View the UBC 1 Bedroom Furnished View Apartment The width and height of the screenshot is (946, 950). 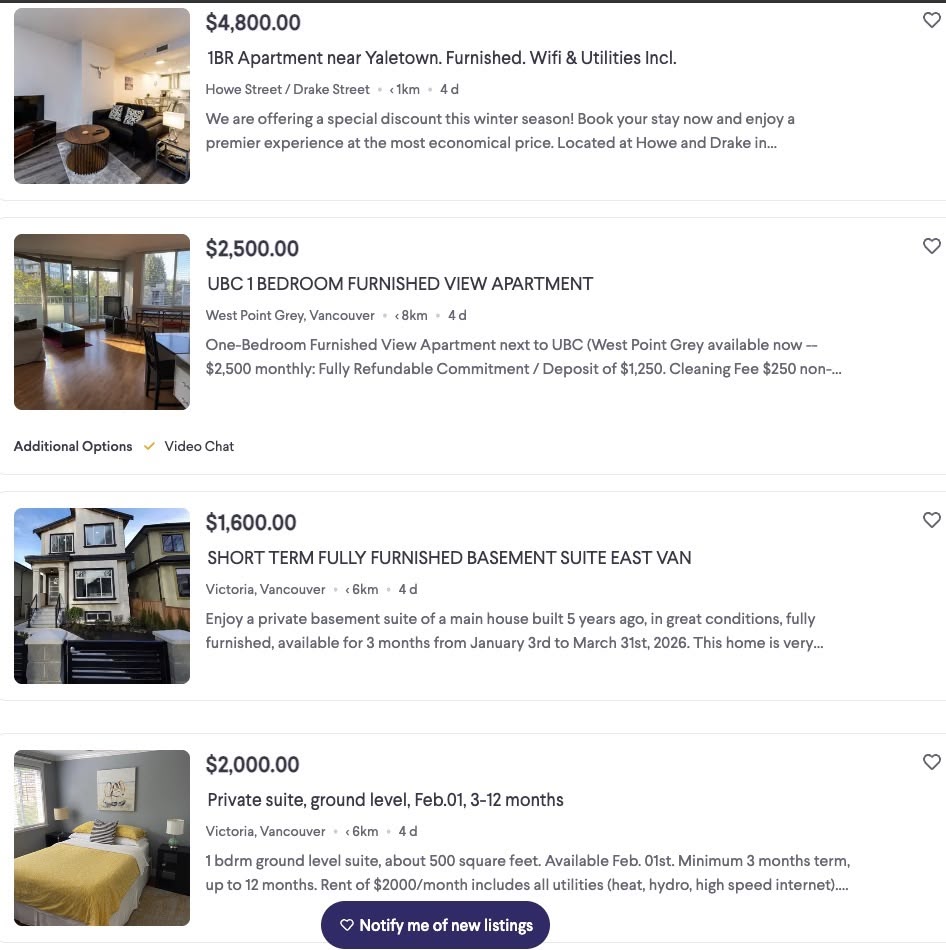point(400,284)
